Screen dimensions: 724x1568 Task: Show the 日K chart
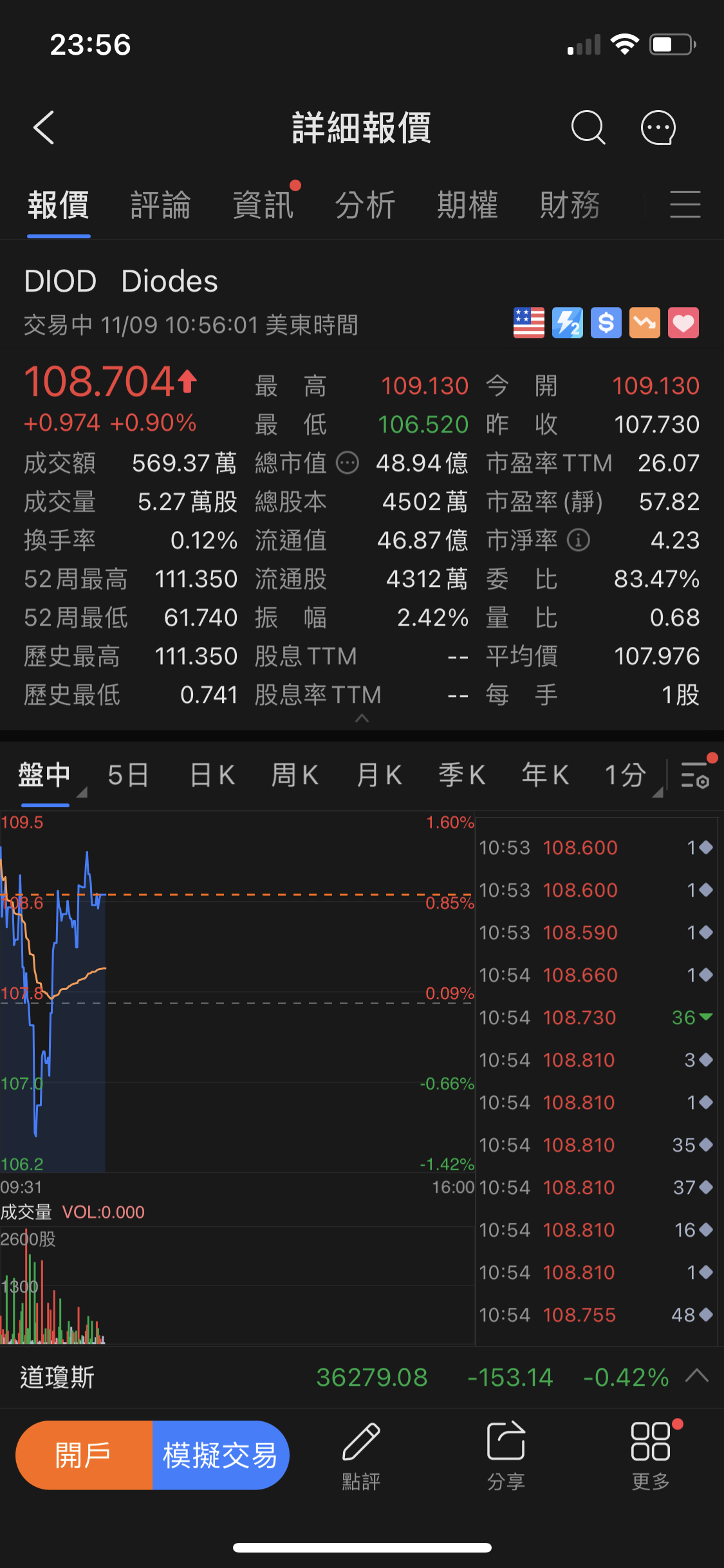click(x=212, y=775)
